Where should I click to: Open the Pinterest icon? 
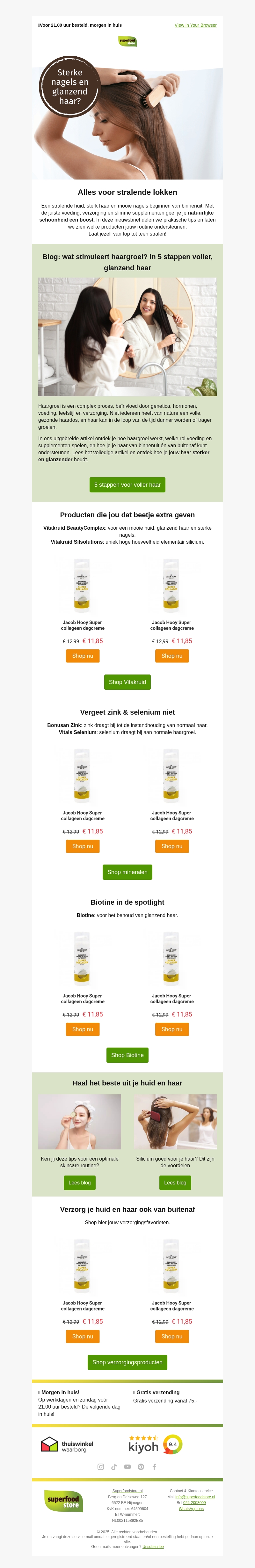[141, 1466]
